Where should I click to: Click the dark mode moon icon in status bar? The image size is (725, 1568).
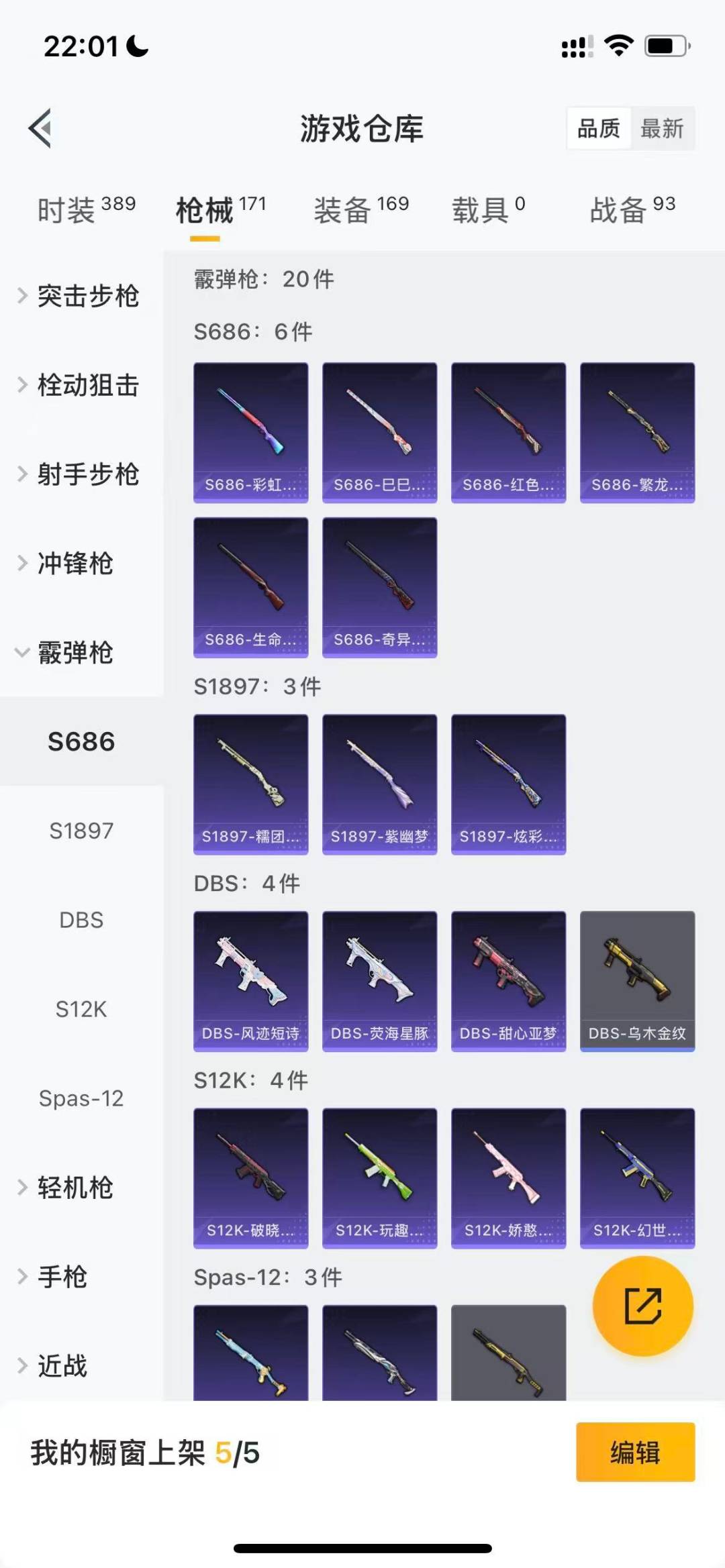(136, 46)
